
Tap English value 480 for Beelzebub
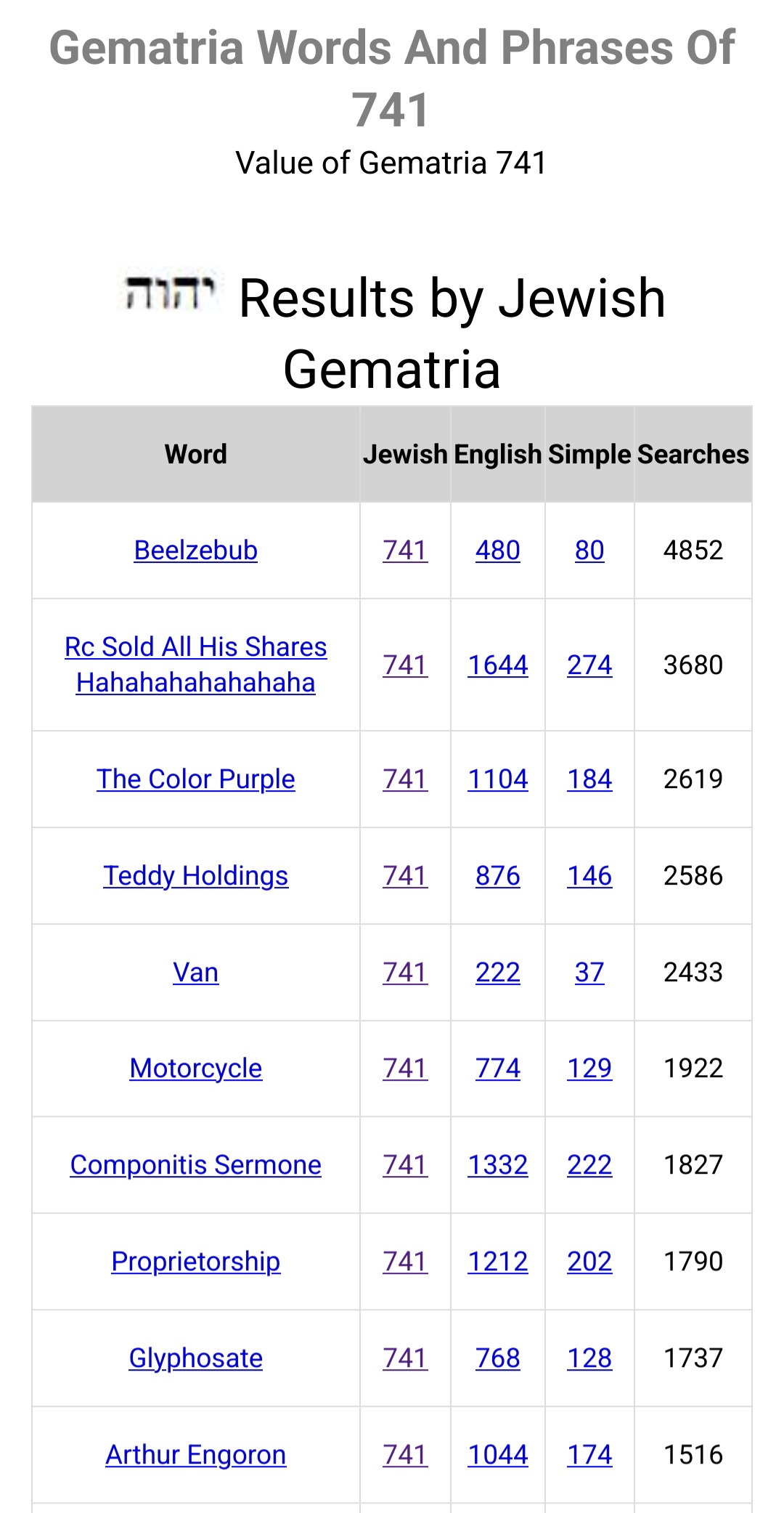pyautogui.click(x=497, y=551)
